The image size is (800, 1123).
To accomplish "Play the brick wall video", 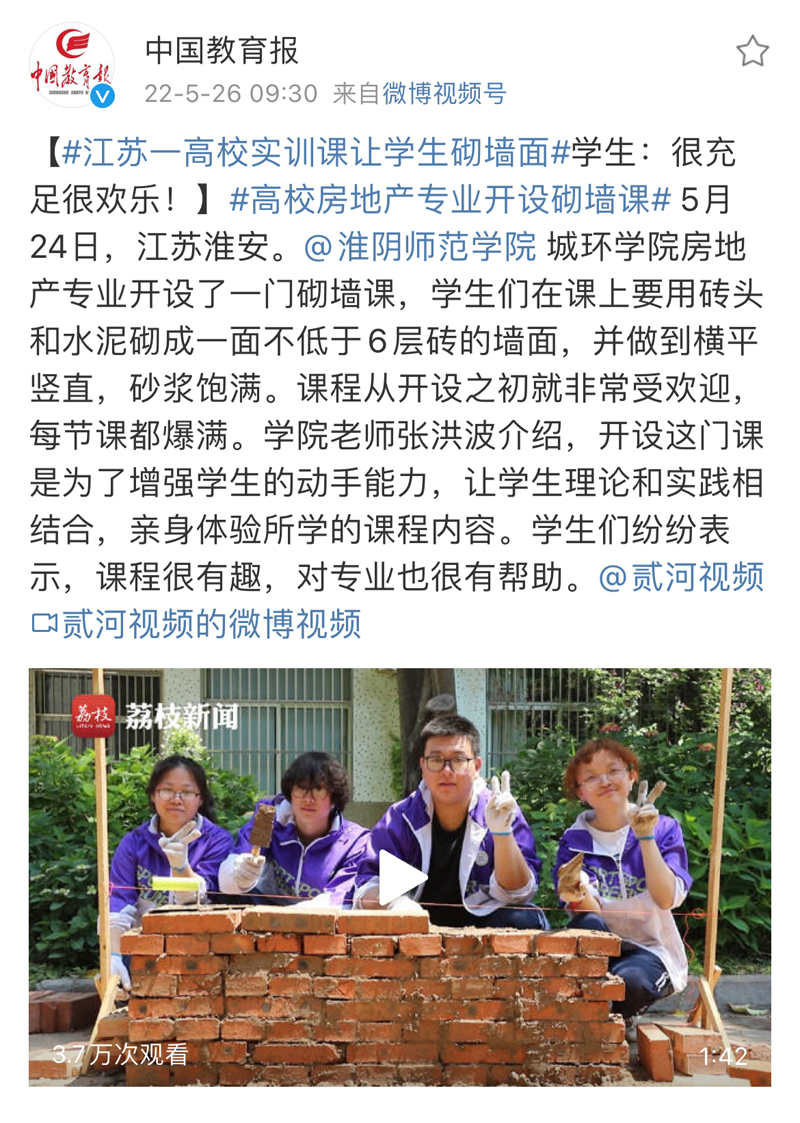I will click(x=400, y=876).
